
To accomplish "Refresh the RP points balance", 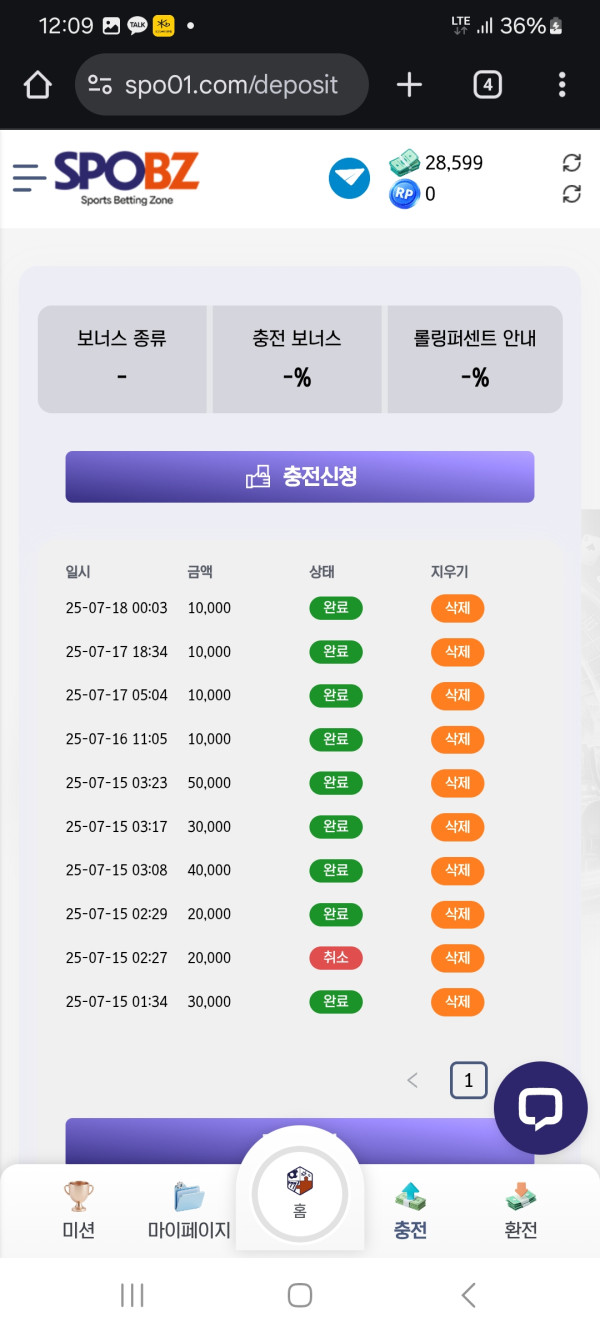I will 572,194.
